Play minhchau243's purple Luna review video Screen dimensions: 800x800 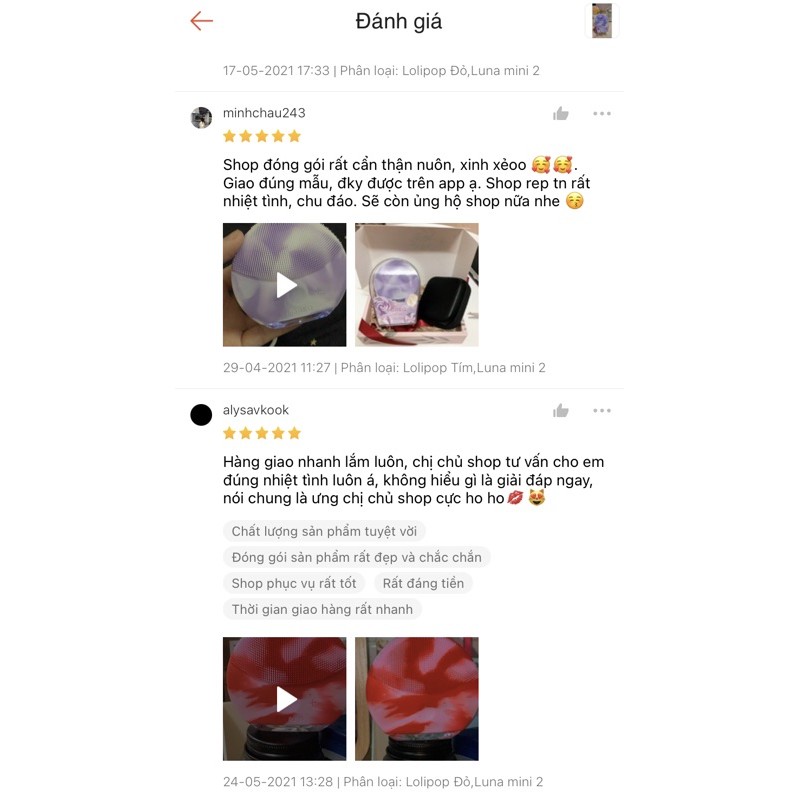[285, 285]
